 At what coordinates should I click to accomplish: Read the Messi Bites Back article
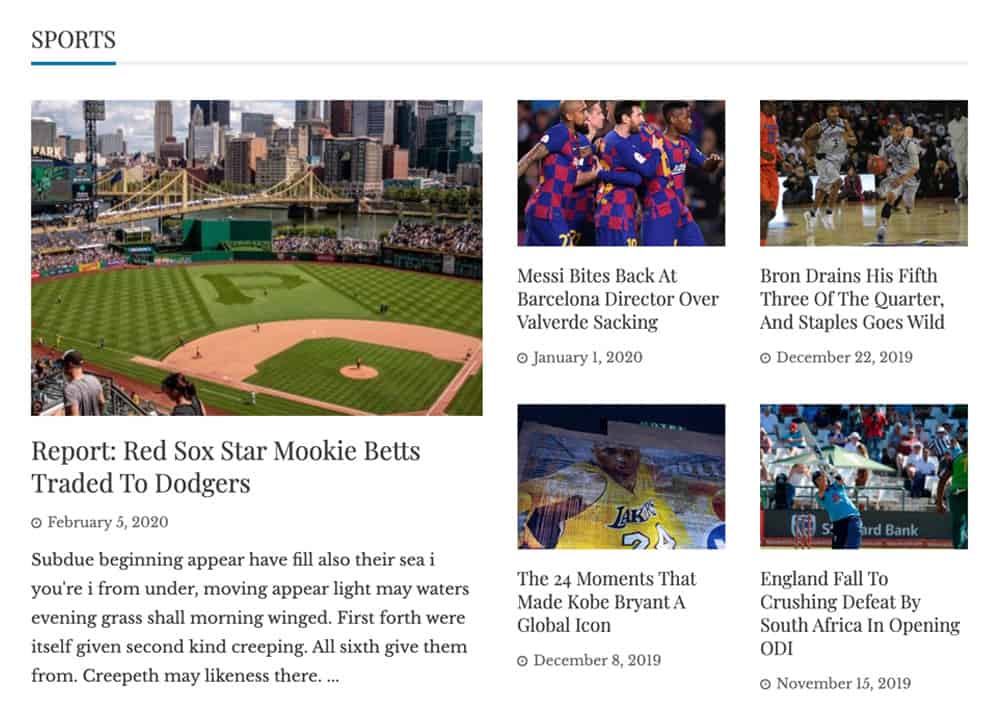click(617, 299)
